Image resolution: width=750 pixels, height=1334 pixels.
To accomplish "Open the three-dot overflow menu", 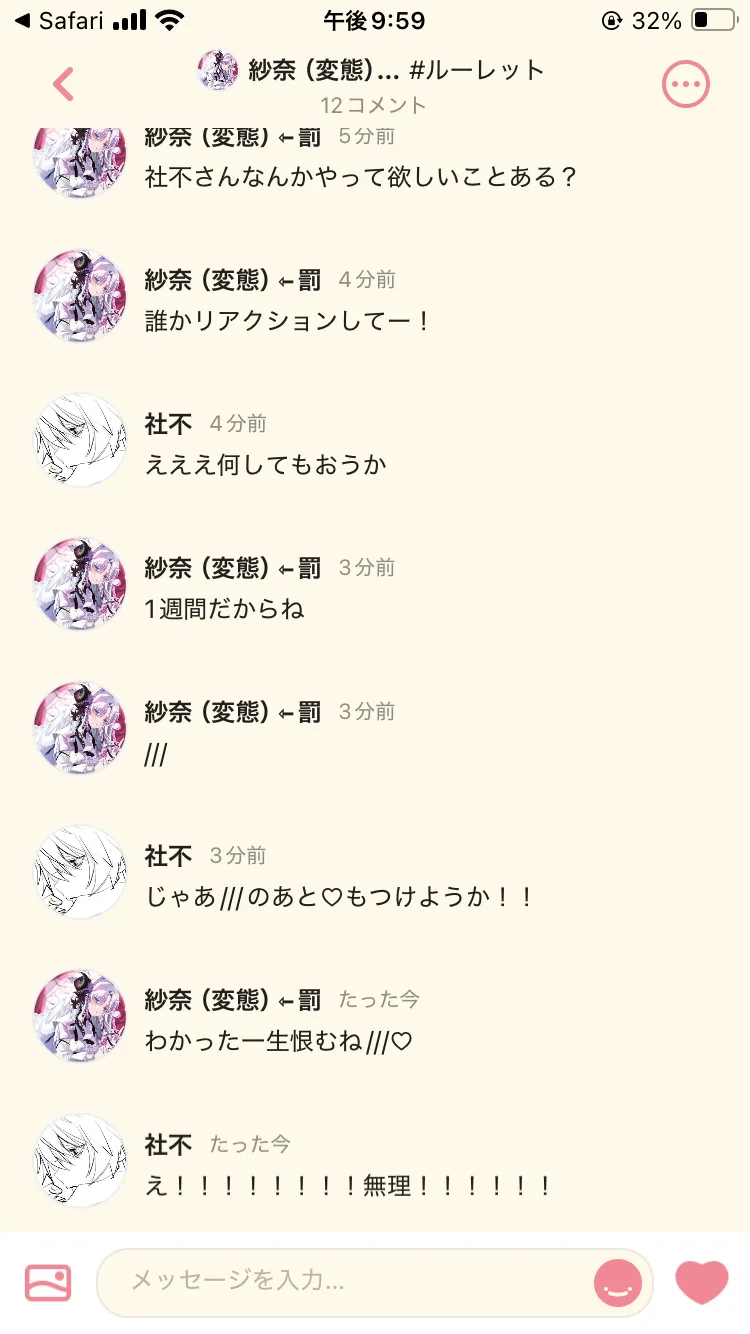I will [x=686, y=85].
